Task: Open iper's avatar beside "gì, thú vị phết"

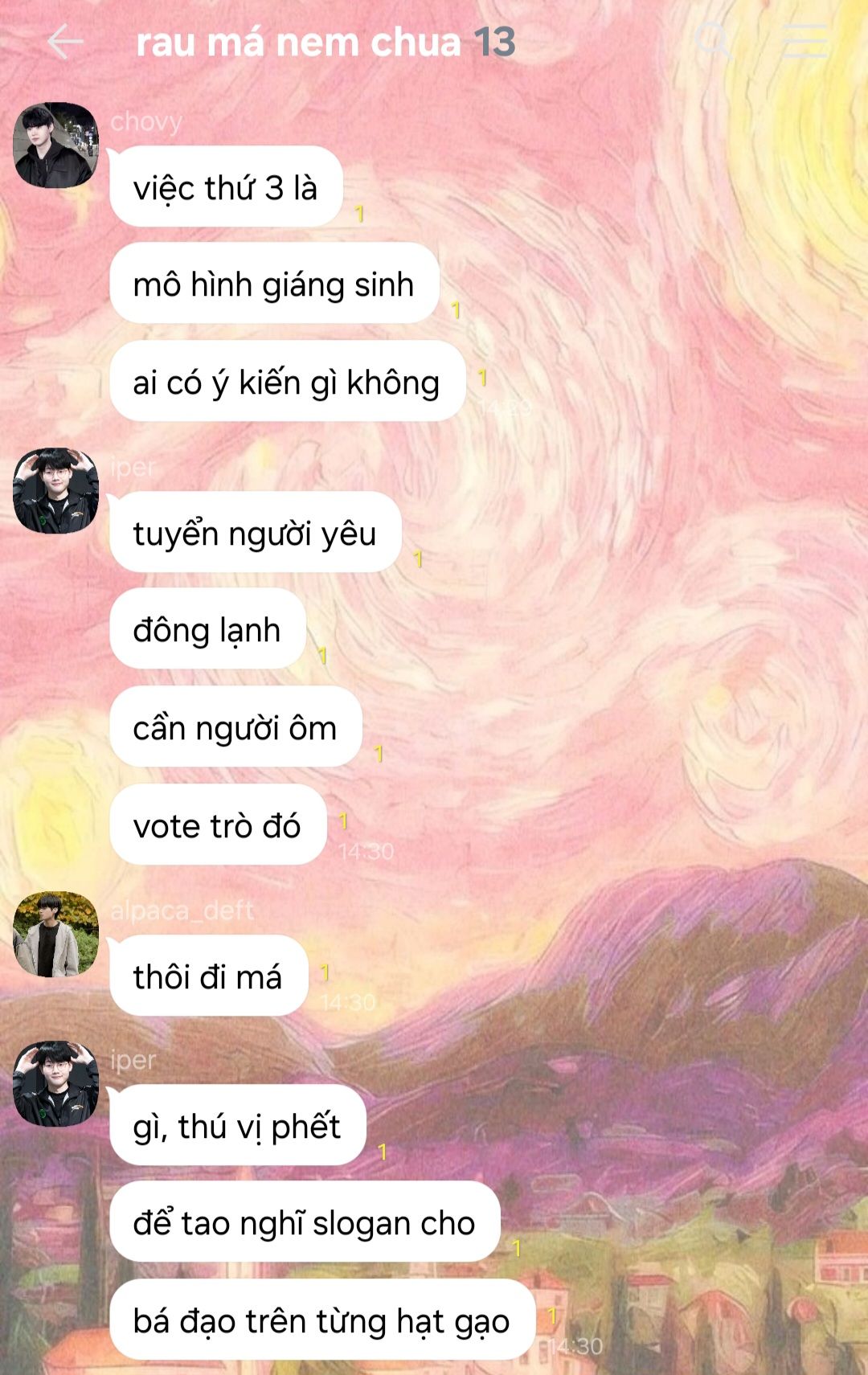Action: [55, 1083]
